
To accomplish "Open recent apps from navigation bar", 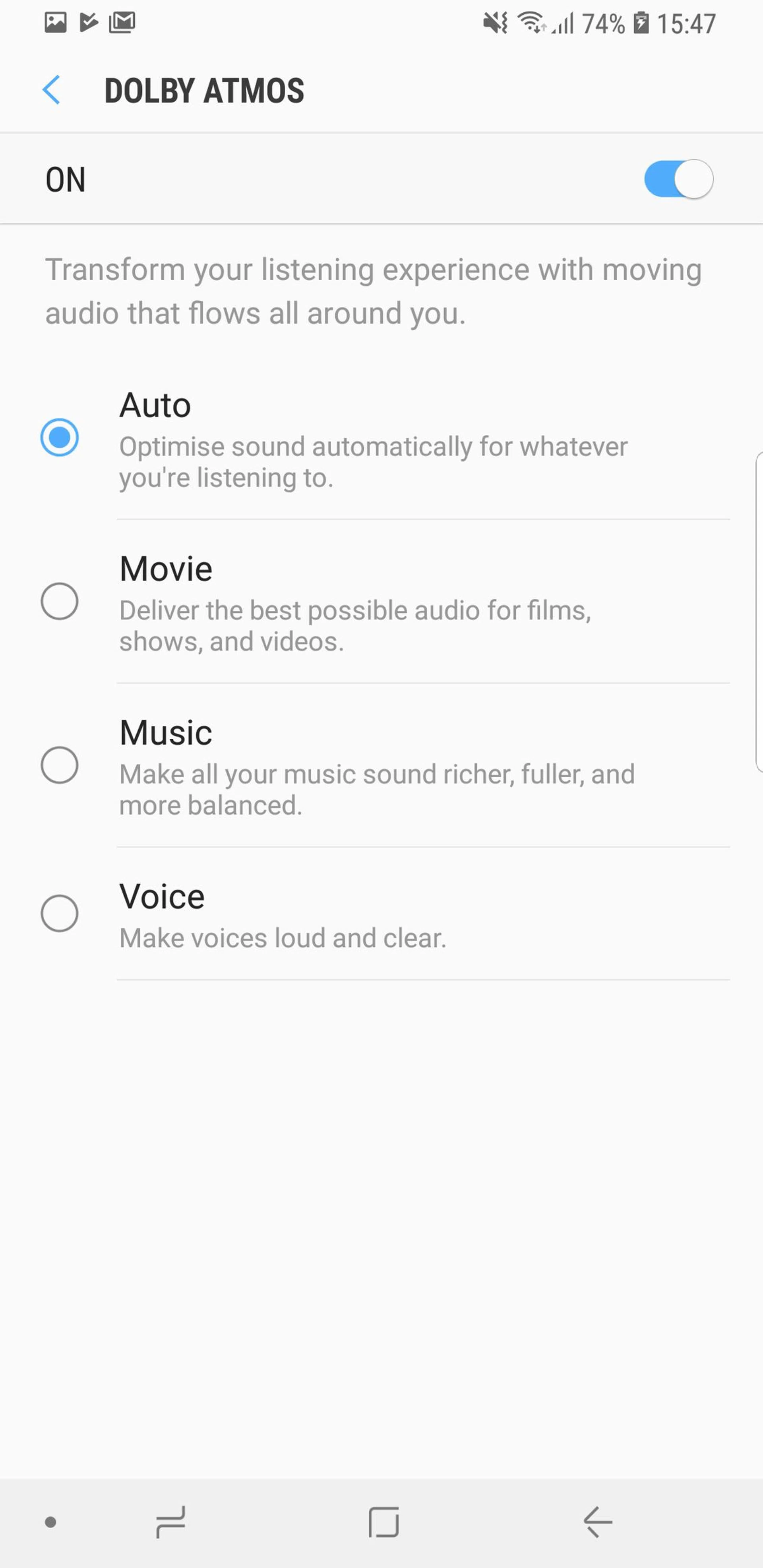I will (x=170, y=1522).
